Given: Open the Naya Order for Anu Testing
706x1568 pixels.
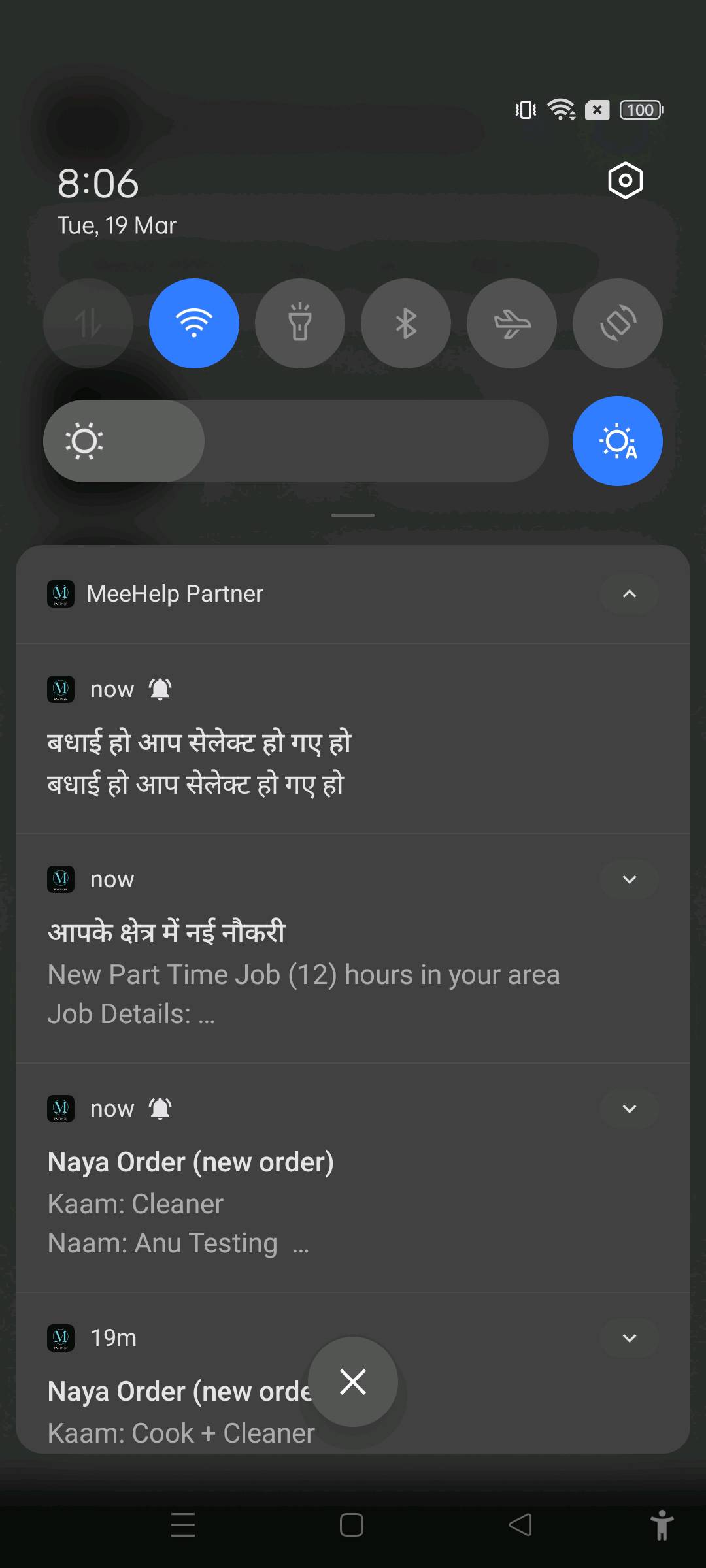Looking at the screenshot, I should pos(353,1177).
